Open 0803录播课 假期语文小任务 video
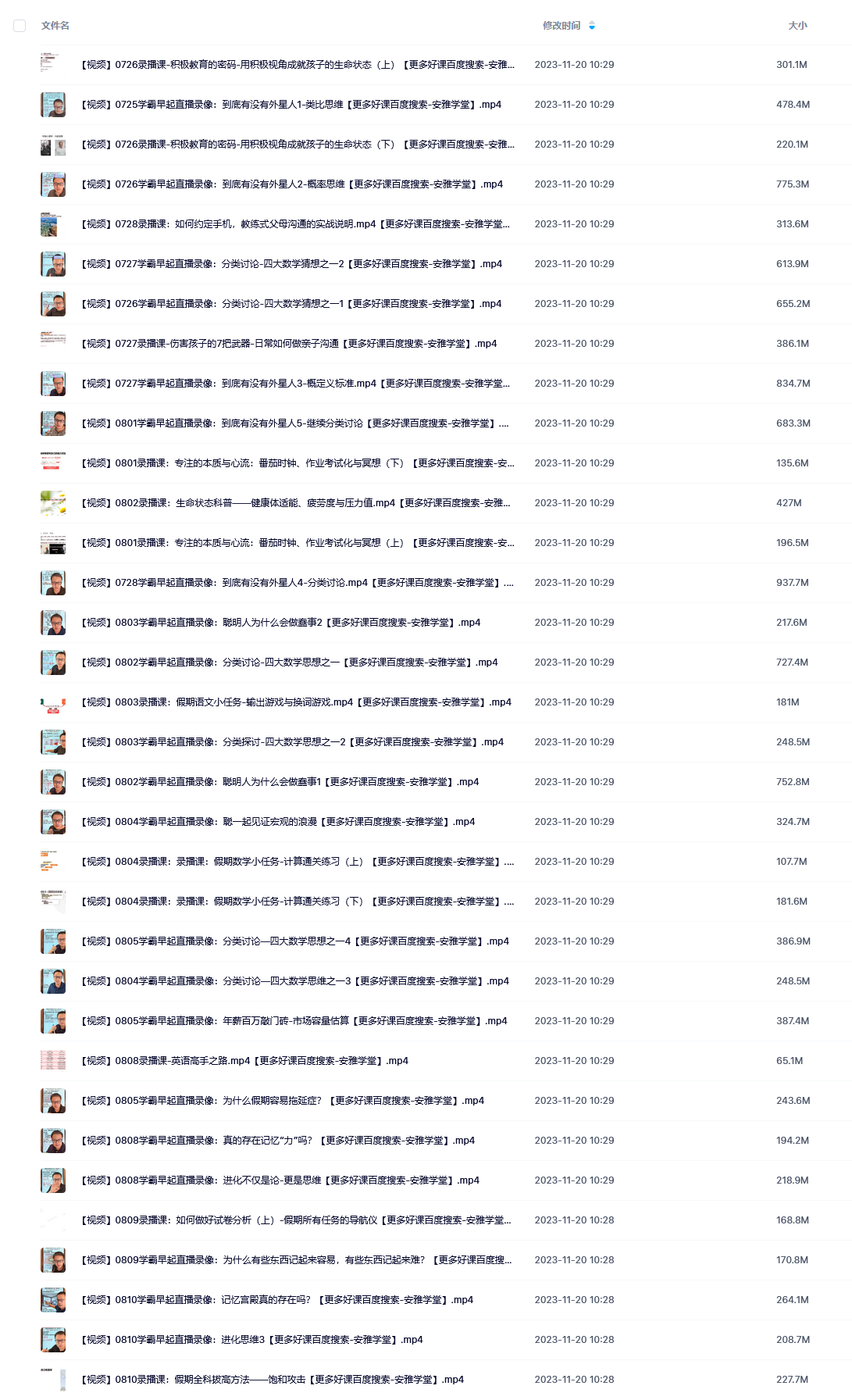The height and width of the screenshot is (1400, 852). click(296, 702)
